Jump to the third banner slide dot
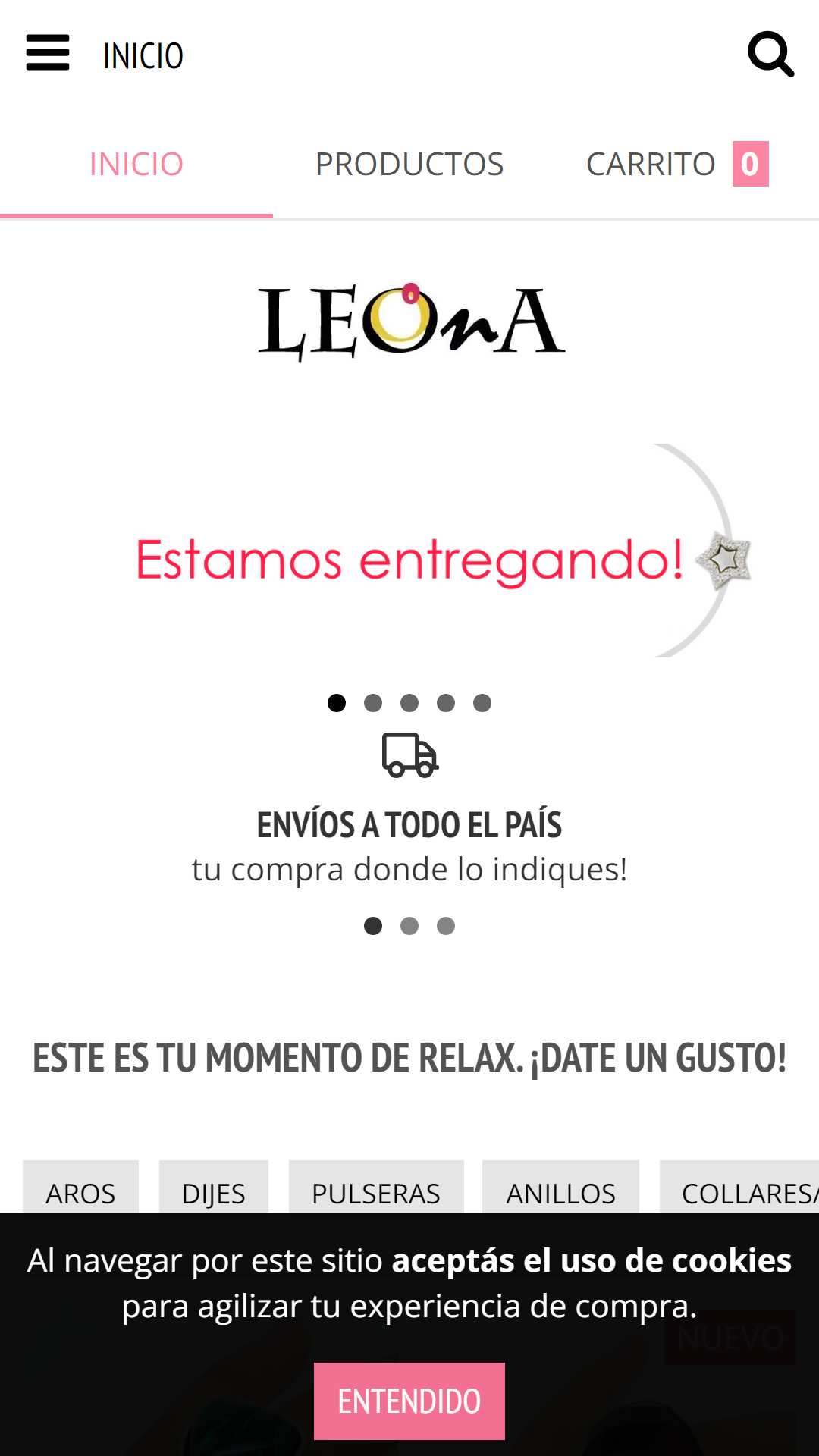The width and height of the screenshot is (819, 1456). click(x=409, y=703)
